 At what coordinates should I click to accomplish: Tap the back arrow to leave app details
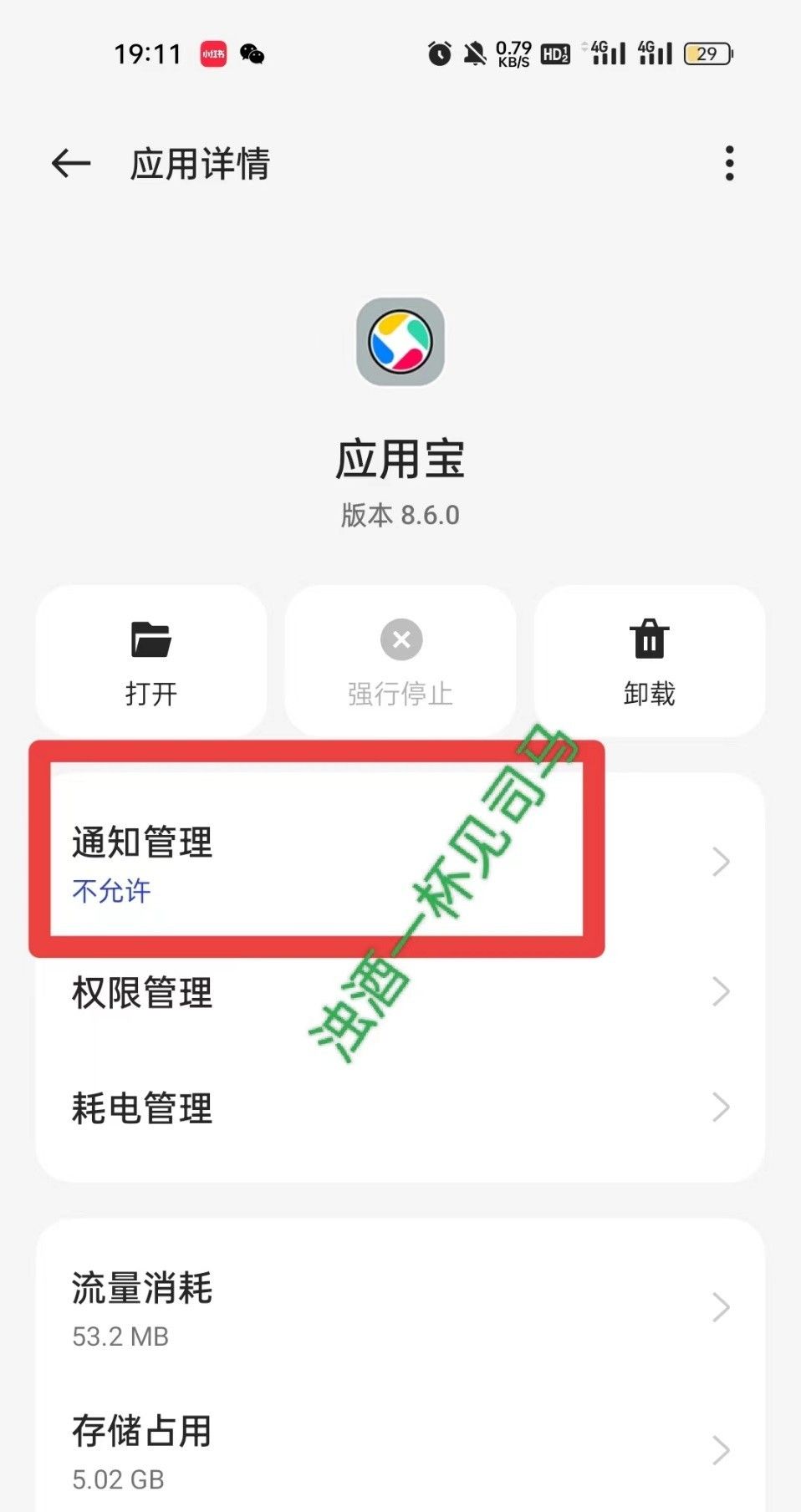pyautogui.click(x=70, y=163)
